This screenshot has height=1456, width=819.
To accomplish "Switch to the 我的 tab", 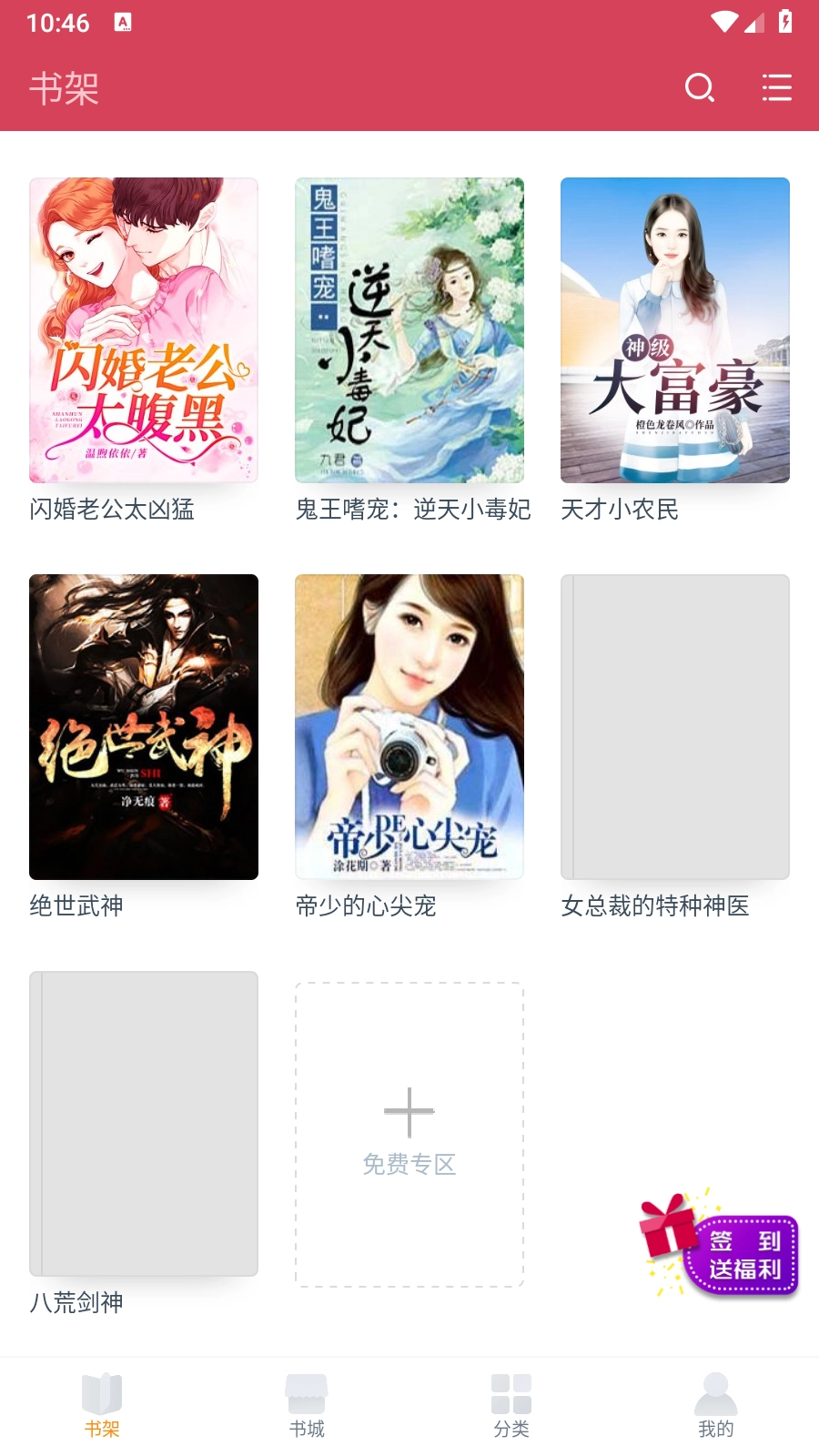I will click(716, 1406).
